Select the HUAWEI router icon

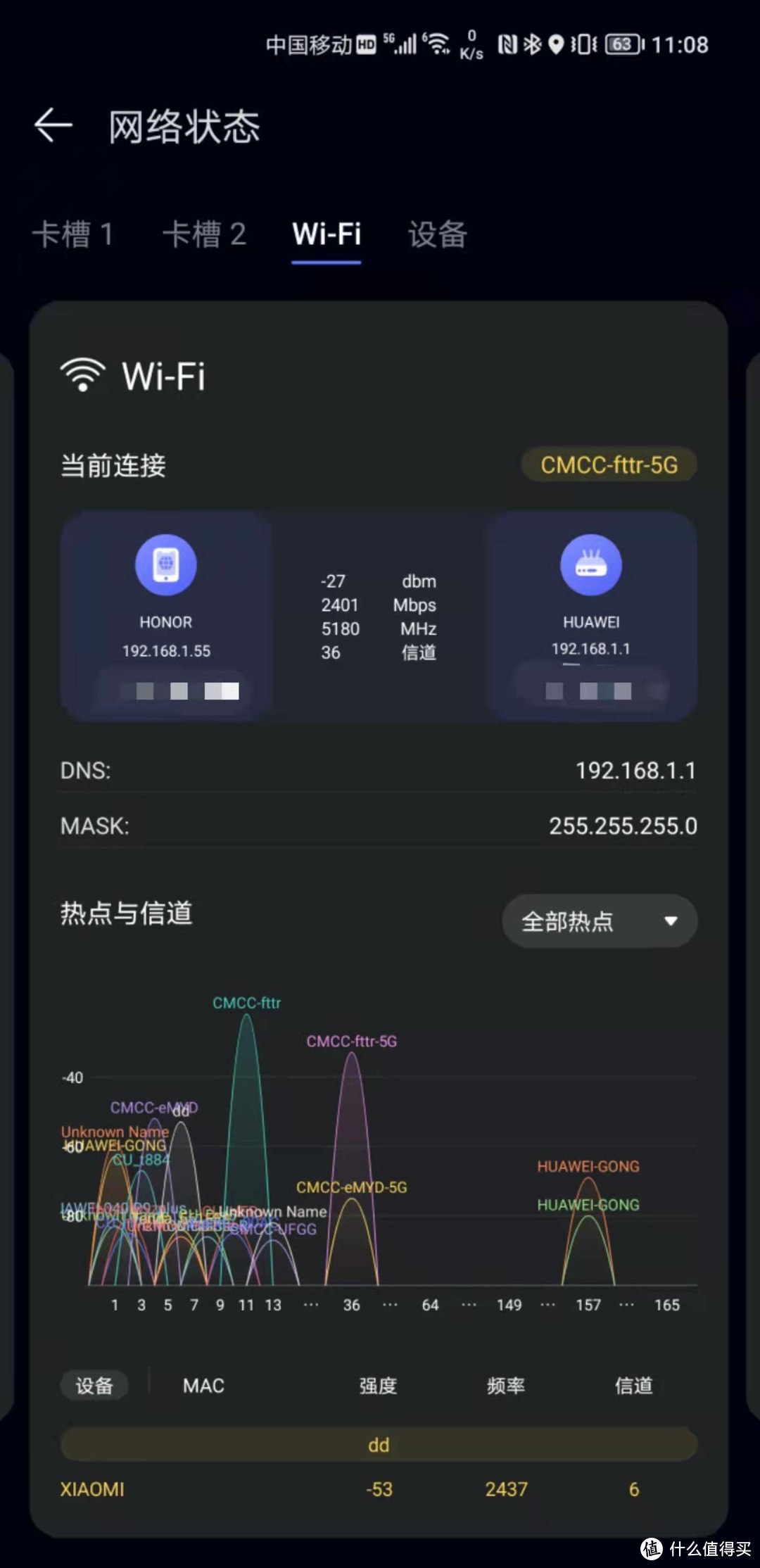591,564
